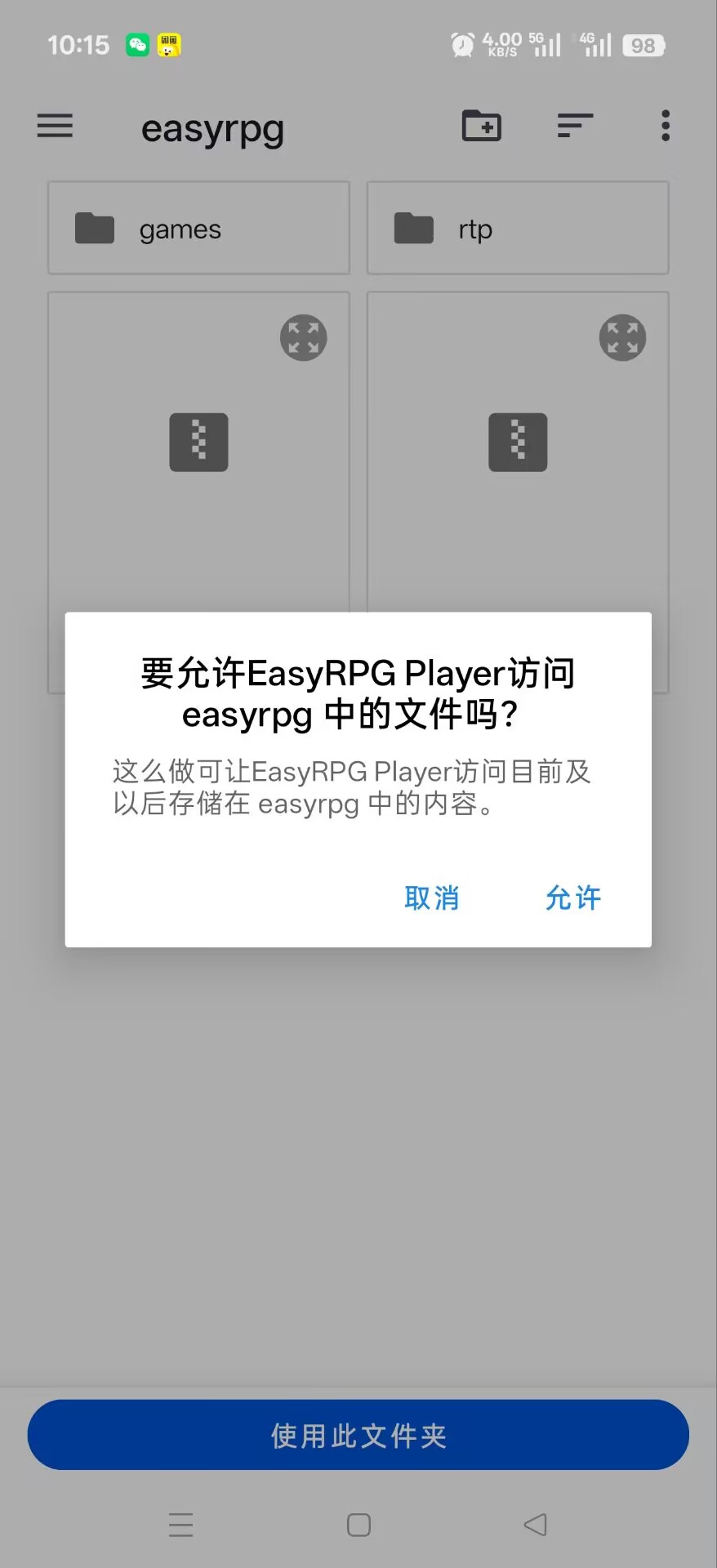Open the sort options icon
The image size is (717, 1568).
click(575, 127)
